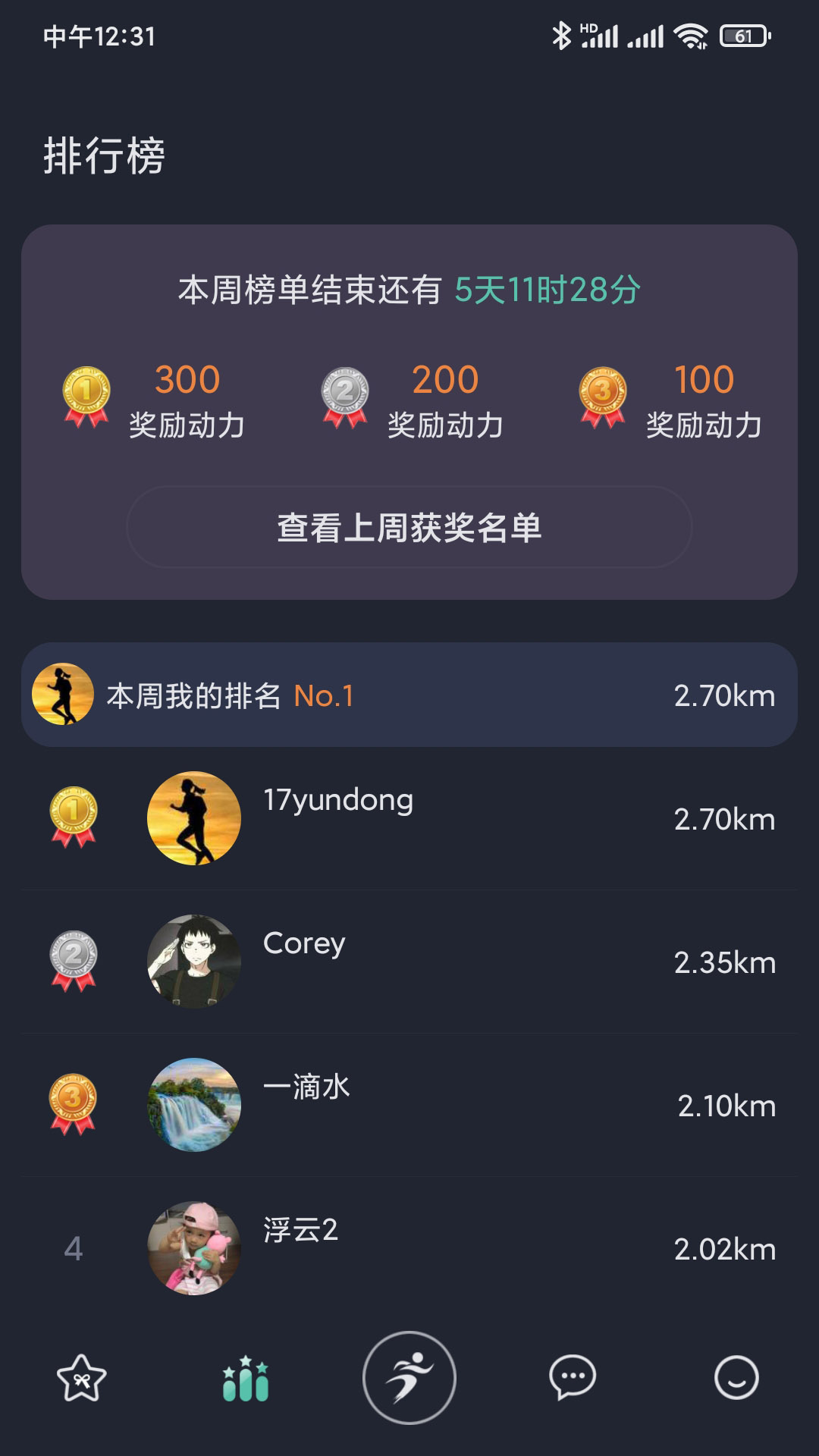The image size is (819, 1456).
Task: Open 一滴水's leaderboard row
Action: [x=409, y=1105]
